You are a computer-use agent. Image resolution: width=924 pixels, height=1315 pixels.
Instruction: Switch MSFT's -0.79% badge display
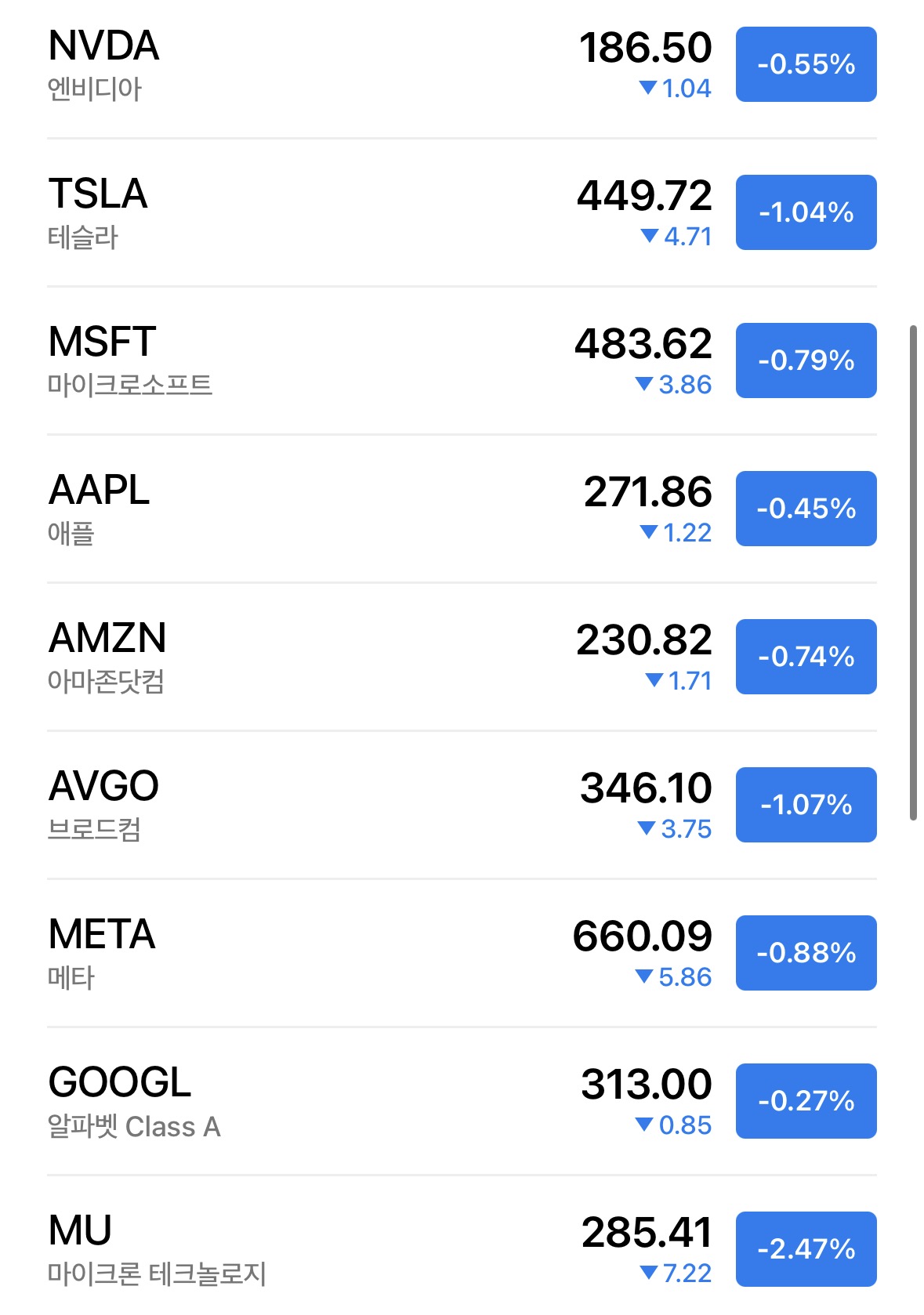806,360
